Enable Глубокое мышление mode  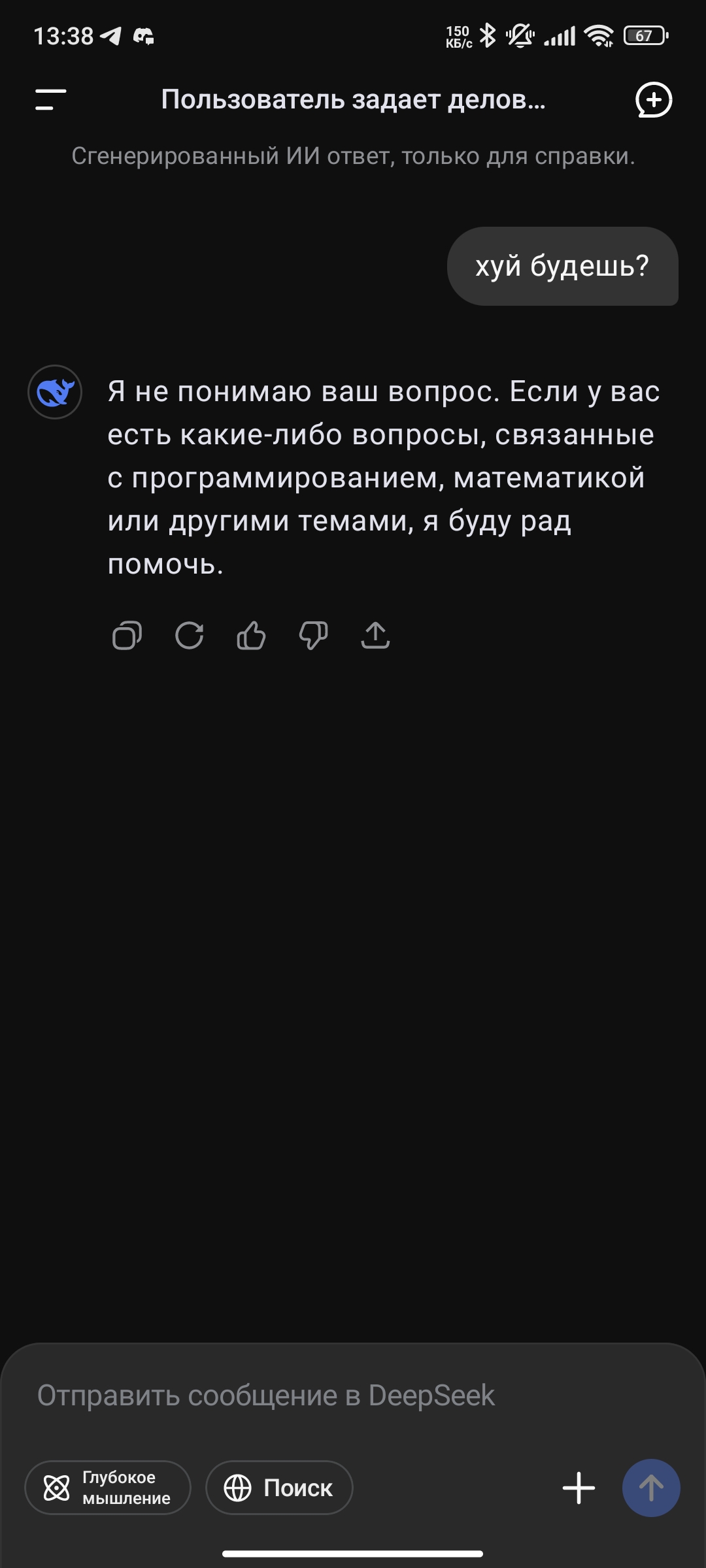click(x=108, y=1488)
